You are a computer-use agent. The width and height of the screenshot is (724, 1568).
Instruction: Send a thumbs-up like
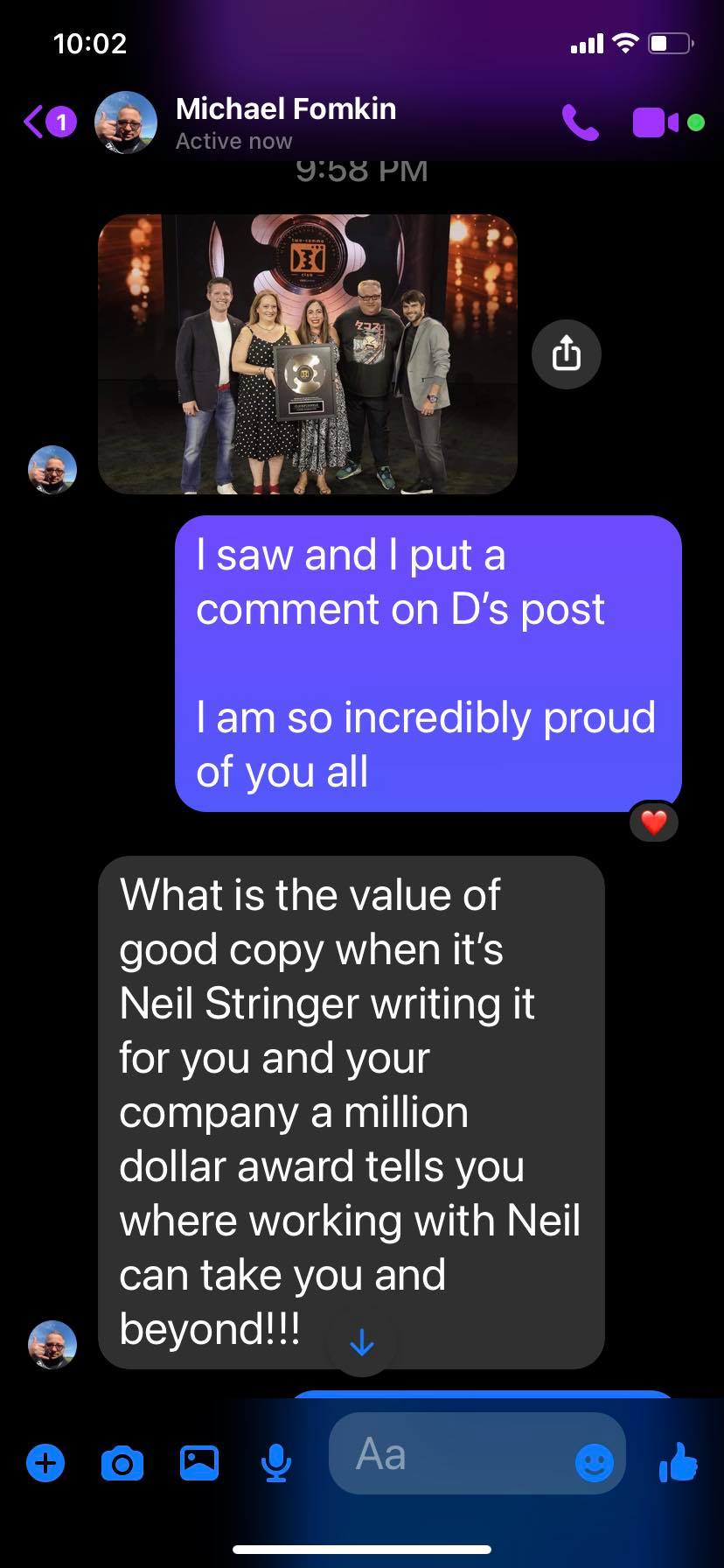pyautogui.click(x=679, y=1460)
